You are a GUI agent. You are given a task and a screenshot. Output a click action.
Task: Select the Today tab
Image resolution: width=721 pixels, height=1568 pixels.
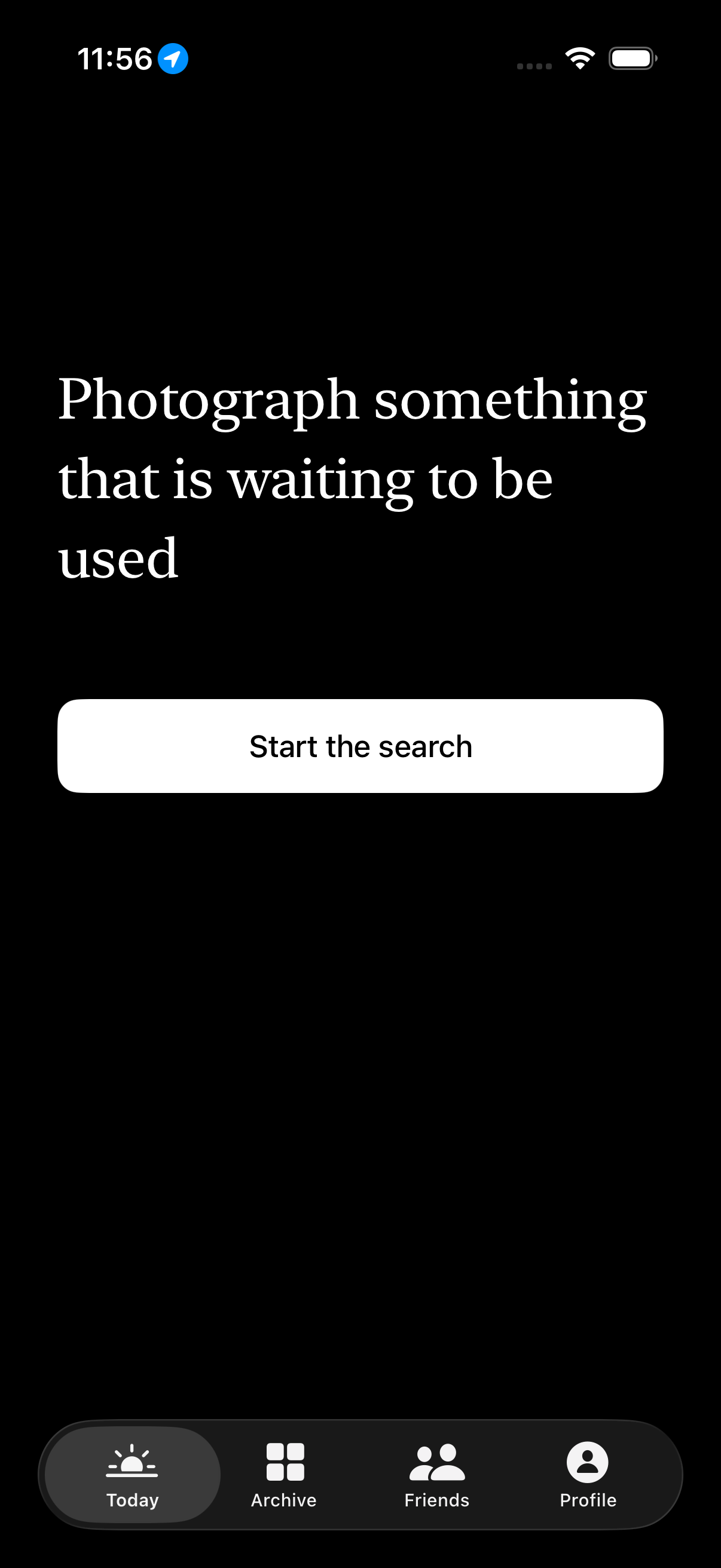pos(132,1474)
